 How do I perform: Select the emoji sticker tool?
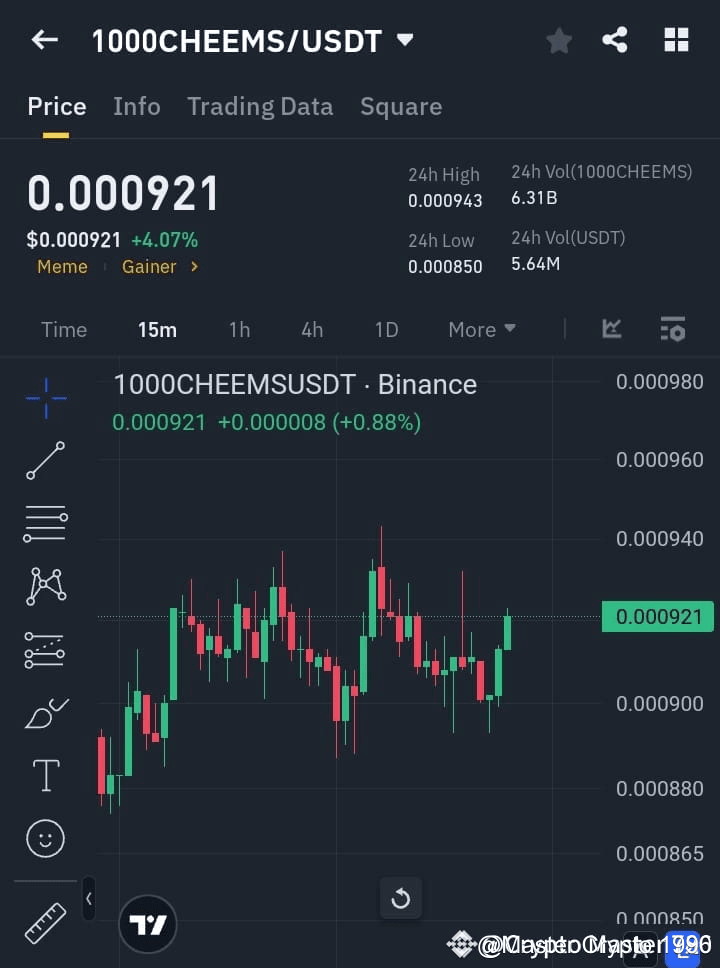tap(44, 838)
